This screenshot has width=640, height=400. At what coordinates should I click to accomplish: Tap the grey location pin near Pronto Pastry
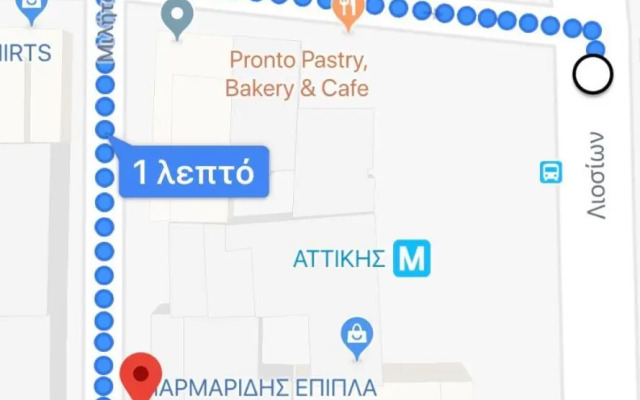[x=177, y=18]
